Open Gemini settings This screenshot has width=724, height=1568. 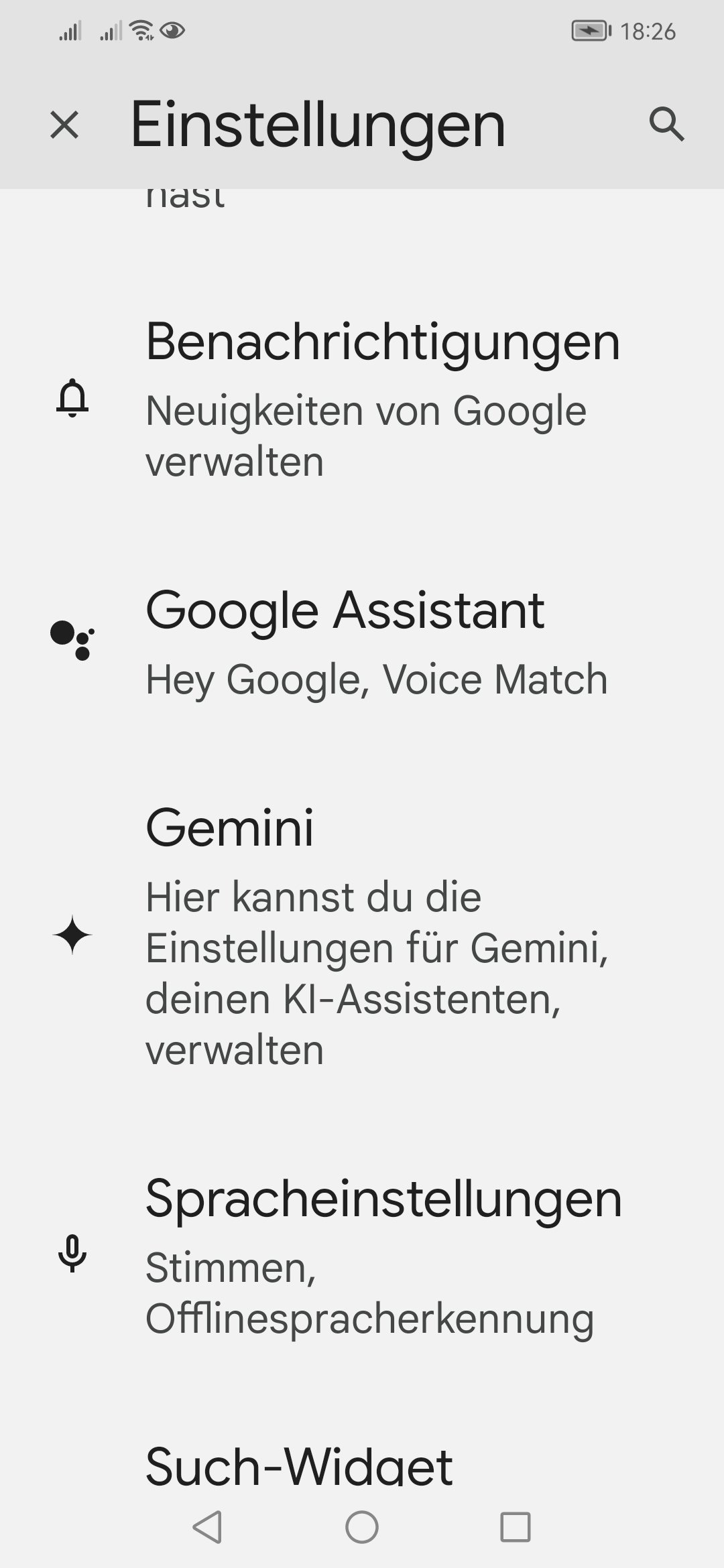click(x=375, y=935)
